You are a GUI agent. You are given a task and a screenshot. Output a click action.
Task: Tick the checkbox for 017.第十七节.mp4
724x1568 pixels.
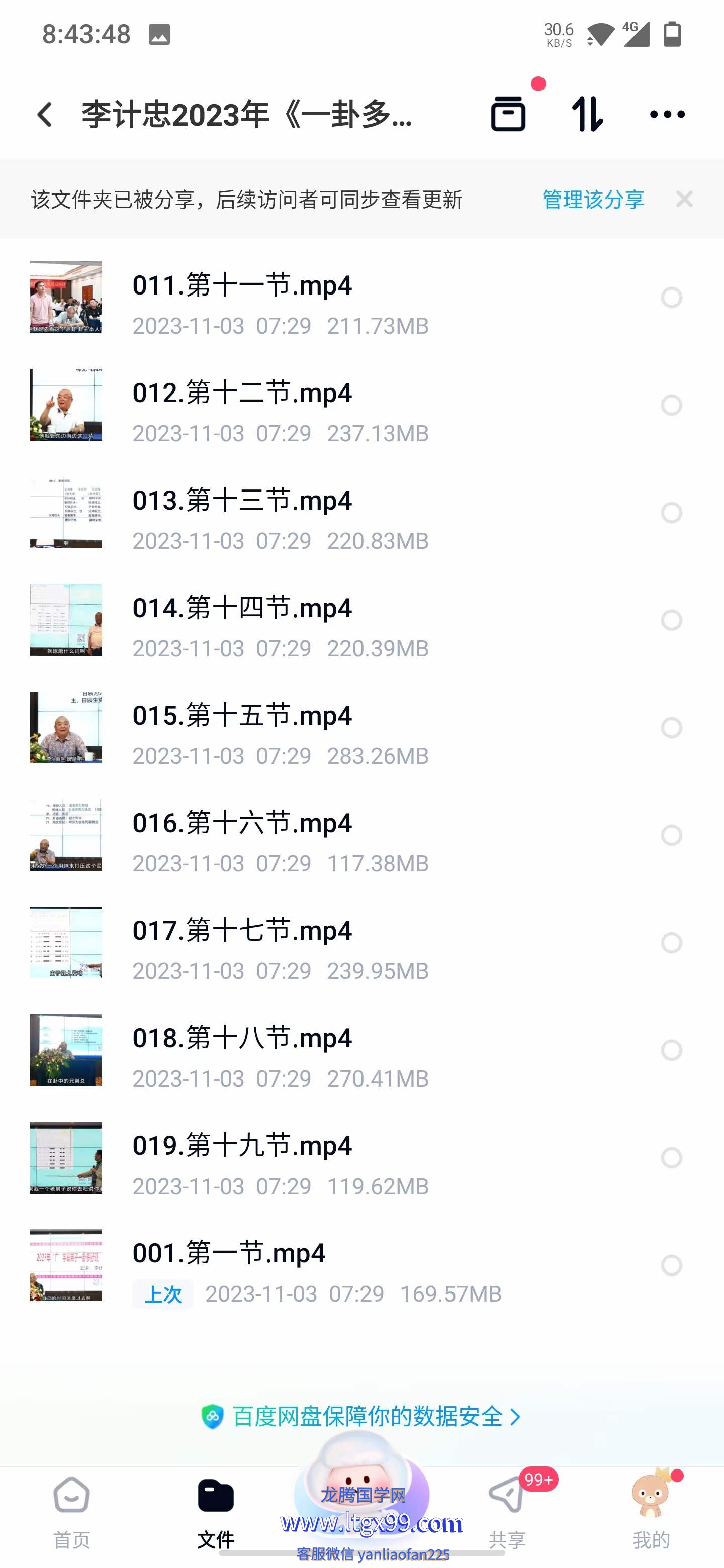click(x=672, y=943)
